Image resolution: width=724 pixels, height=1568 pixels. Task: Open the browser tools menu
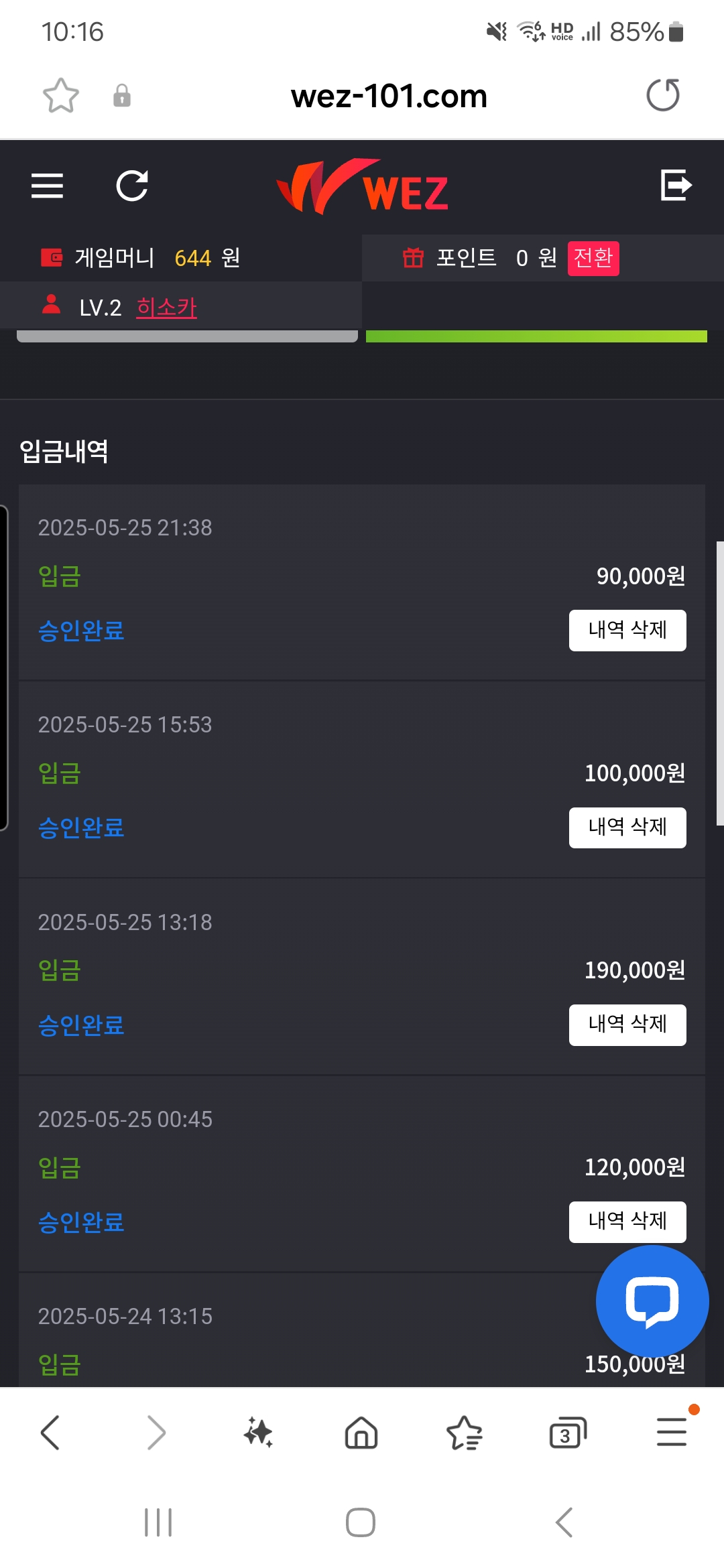tap(672, 1431)
